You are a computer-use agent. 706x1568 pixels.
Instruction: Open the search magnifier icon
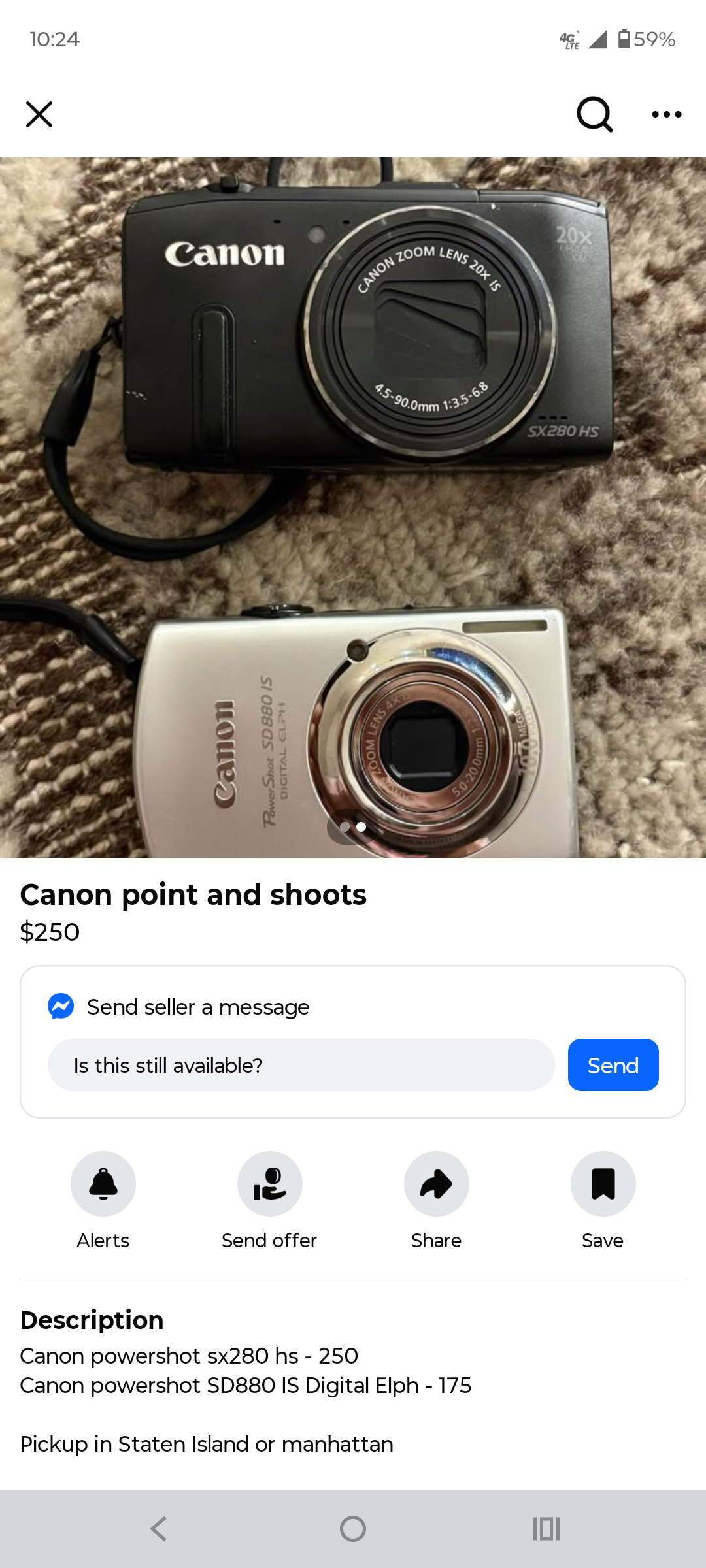point(594,114)
